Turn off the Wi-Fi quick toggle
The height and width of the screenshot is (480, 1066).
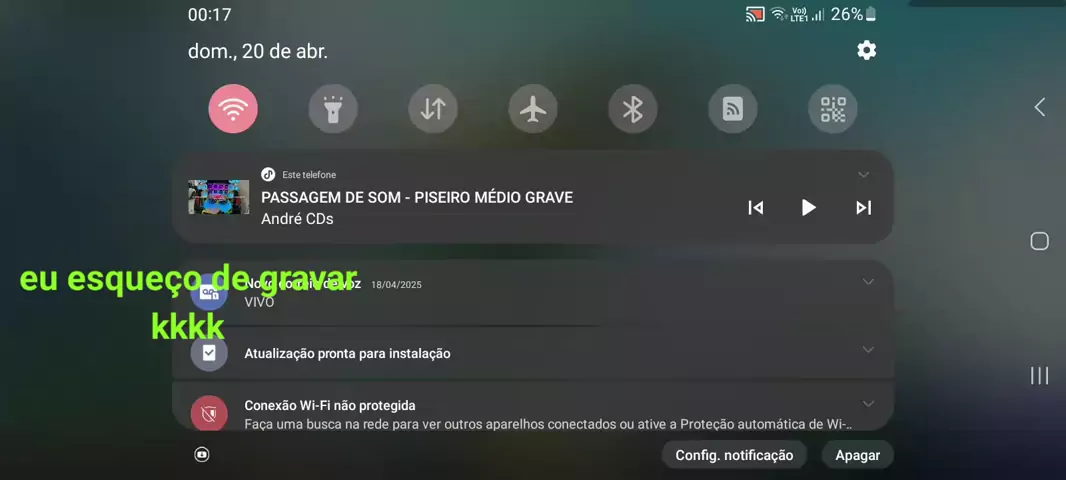pos(233,109)
